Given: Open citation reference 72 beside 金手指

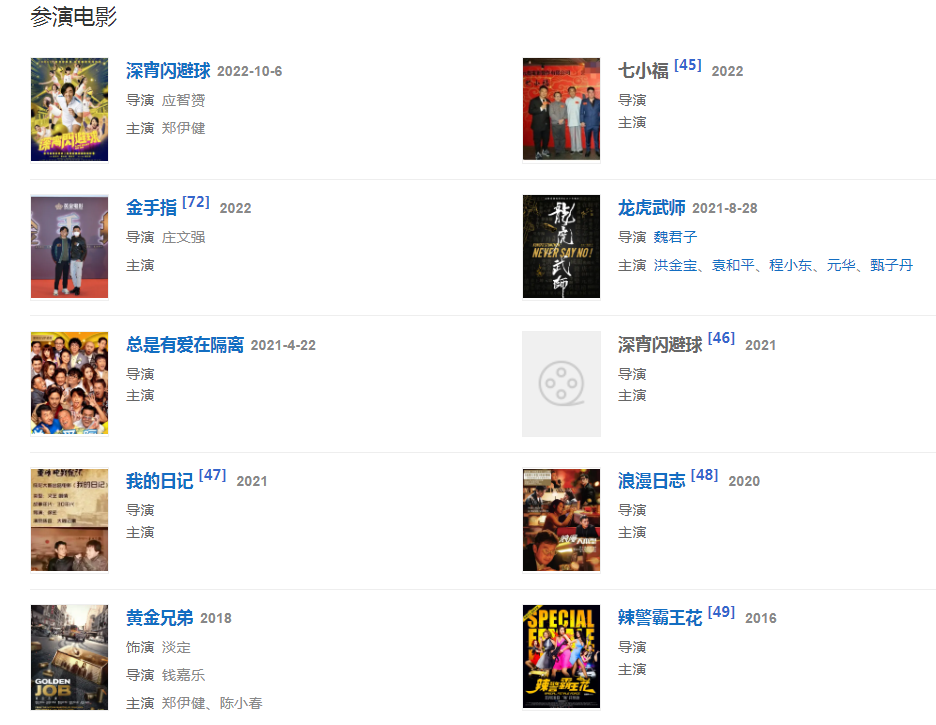Looking at the screenshot, I should (x=196, y=202).
